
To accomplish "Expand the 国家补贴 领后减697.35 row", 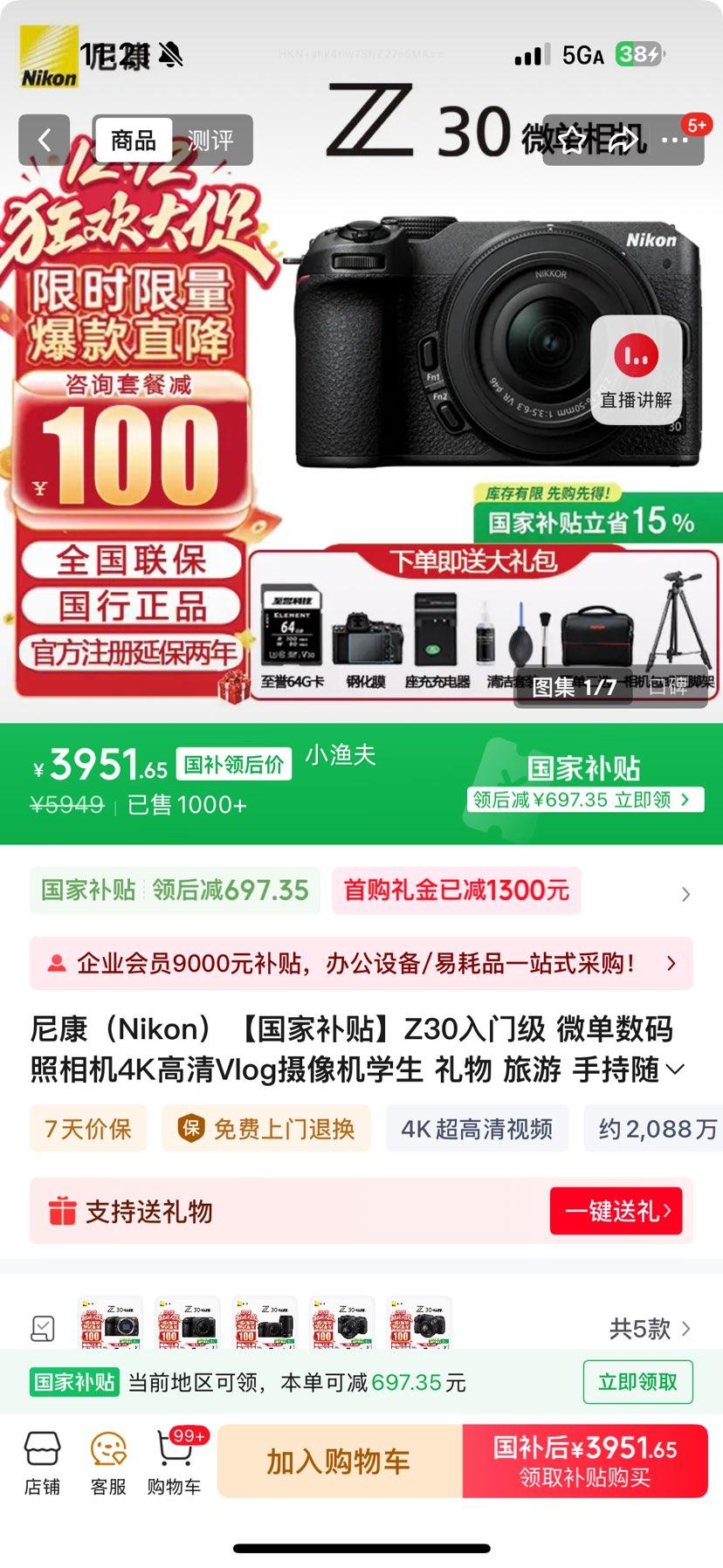I will (174, 891).
